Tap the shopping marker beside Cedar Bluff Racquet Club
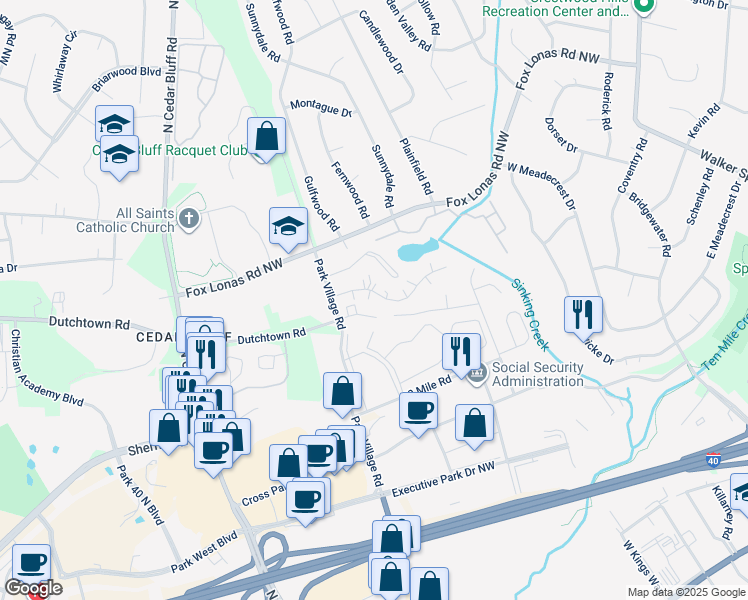Image resolution: width=748 pixels, height=600 pixels. tap(266, 139)
